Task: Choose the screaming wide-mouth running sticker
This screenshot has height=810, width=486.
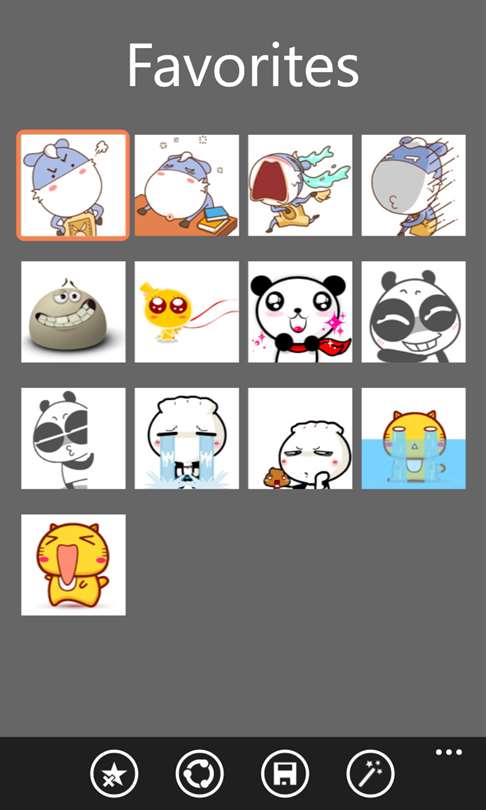Action: (x=300, y=185)
